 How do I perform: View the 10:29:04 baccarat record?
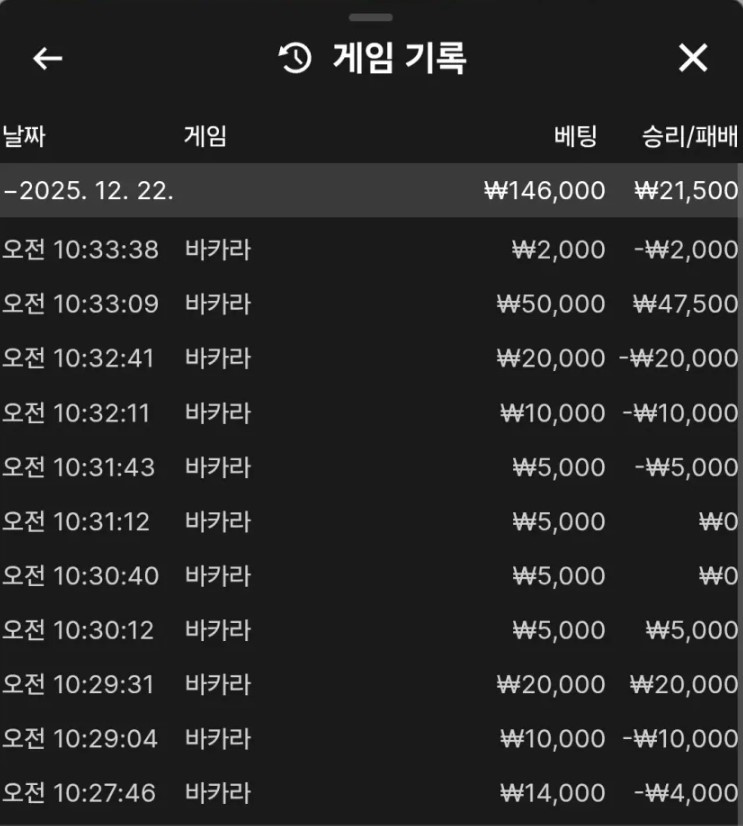tap(370, 739)
